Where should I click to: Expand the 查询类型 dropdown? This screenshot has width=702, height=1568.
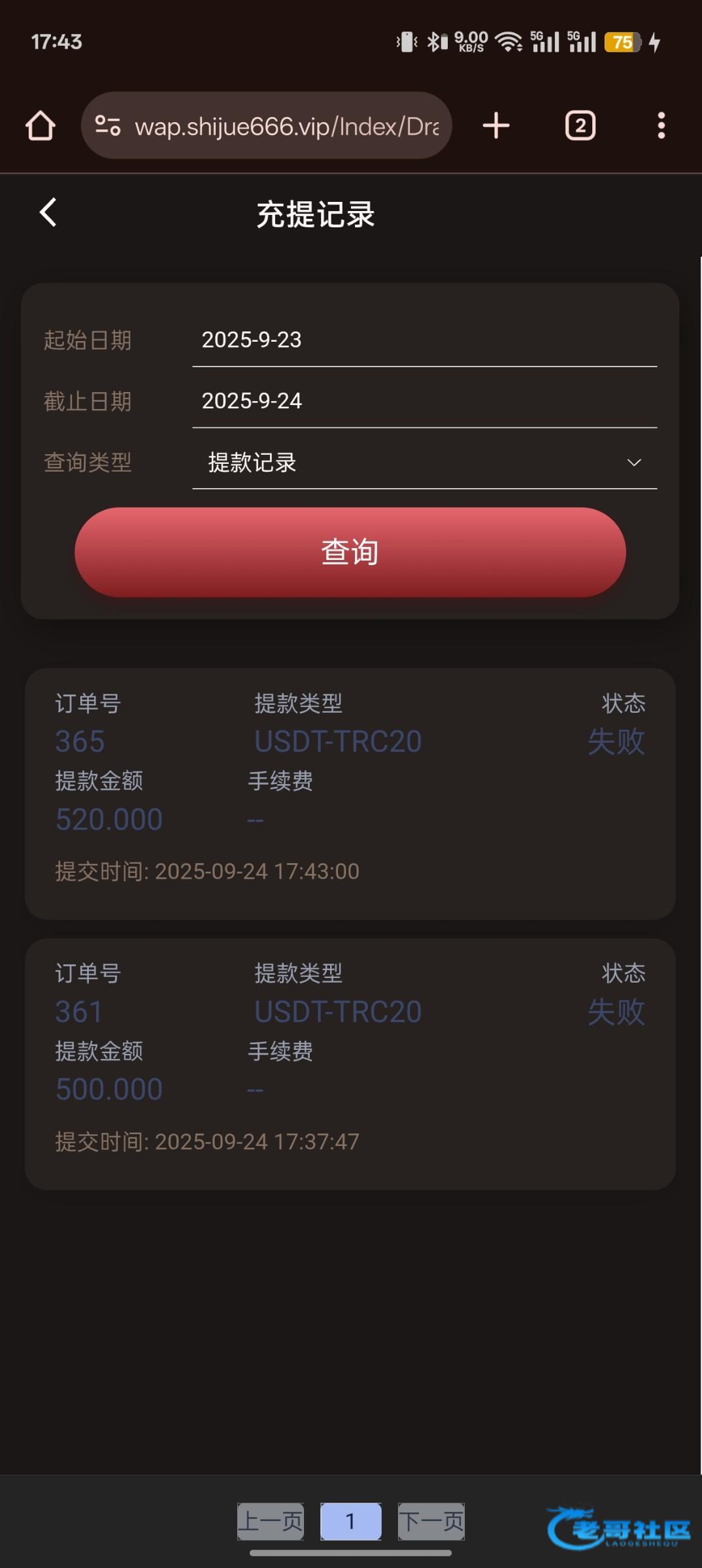tap(424, 463)
